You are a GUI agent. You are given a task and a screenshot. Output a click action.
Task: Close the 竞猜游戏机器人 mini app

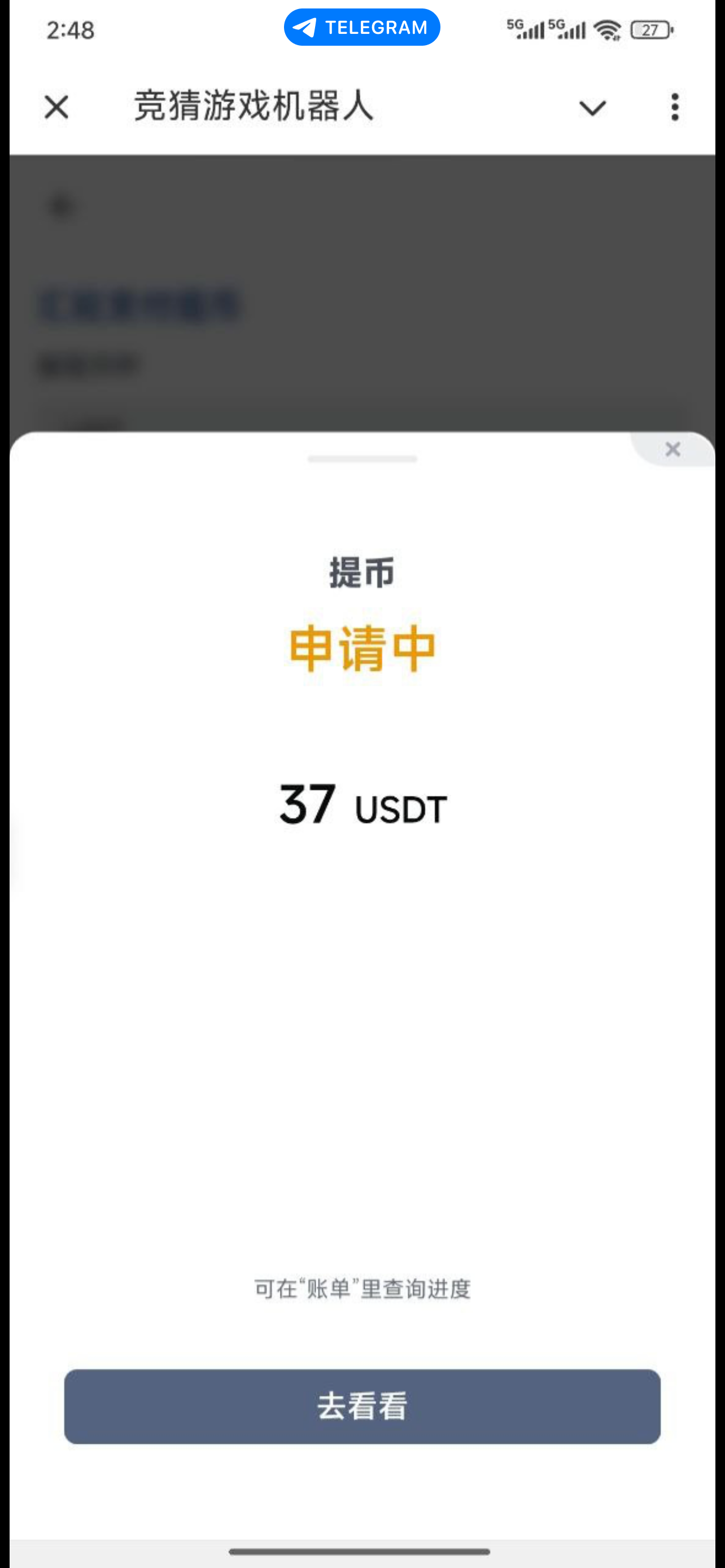coord(56,108)
